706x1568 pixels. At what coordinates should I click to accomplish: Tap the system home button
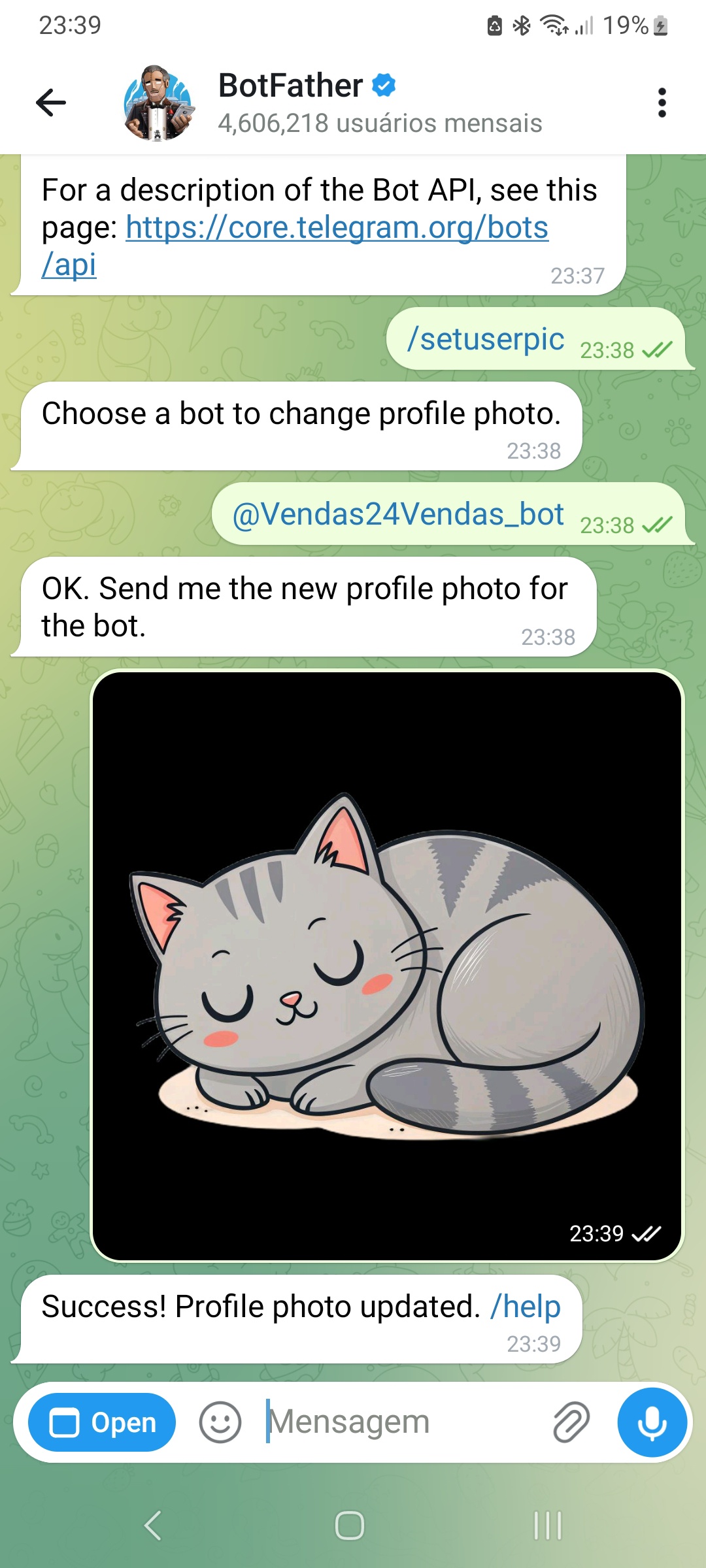(x=350, y=1526)
